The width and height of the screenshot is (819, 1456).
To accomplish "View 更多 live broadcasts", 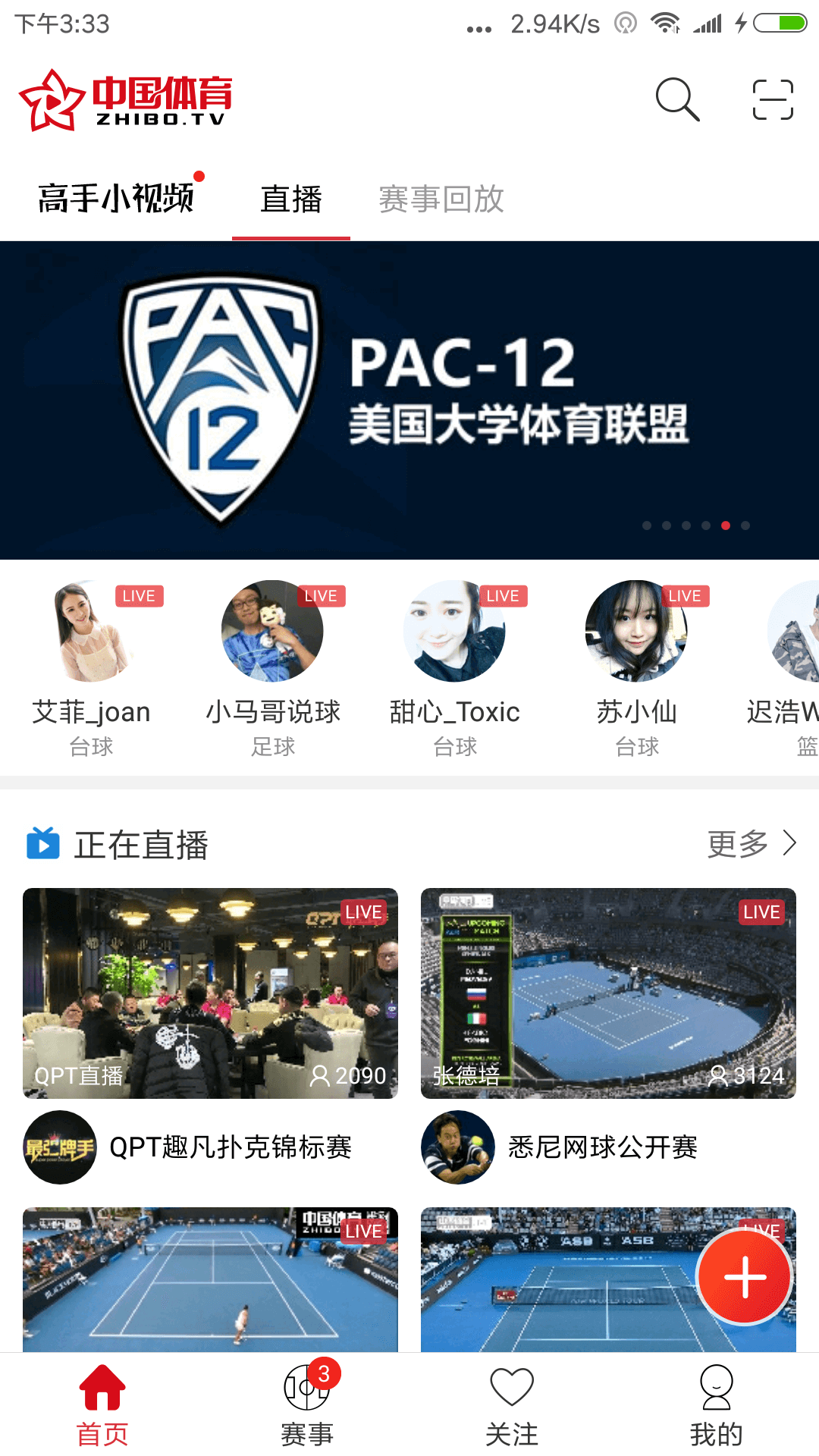I will [x=751, y=843].
